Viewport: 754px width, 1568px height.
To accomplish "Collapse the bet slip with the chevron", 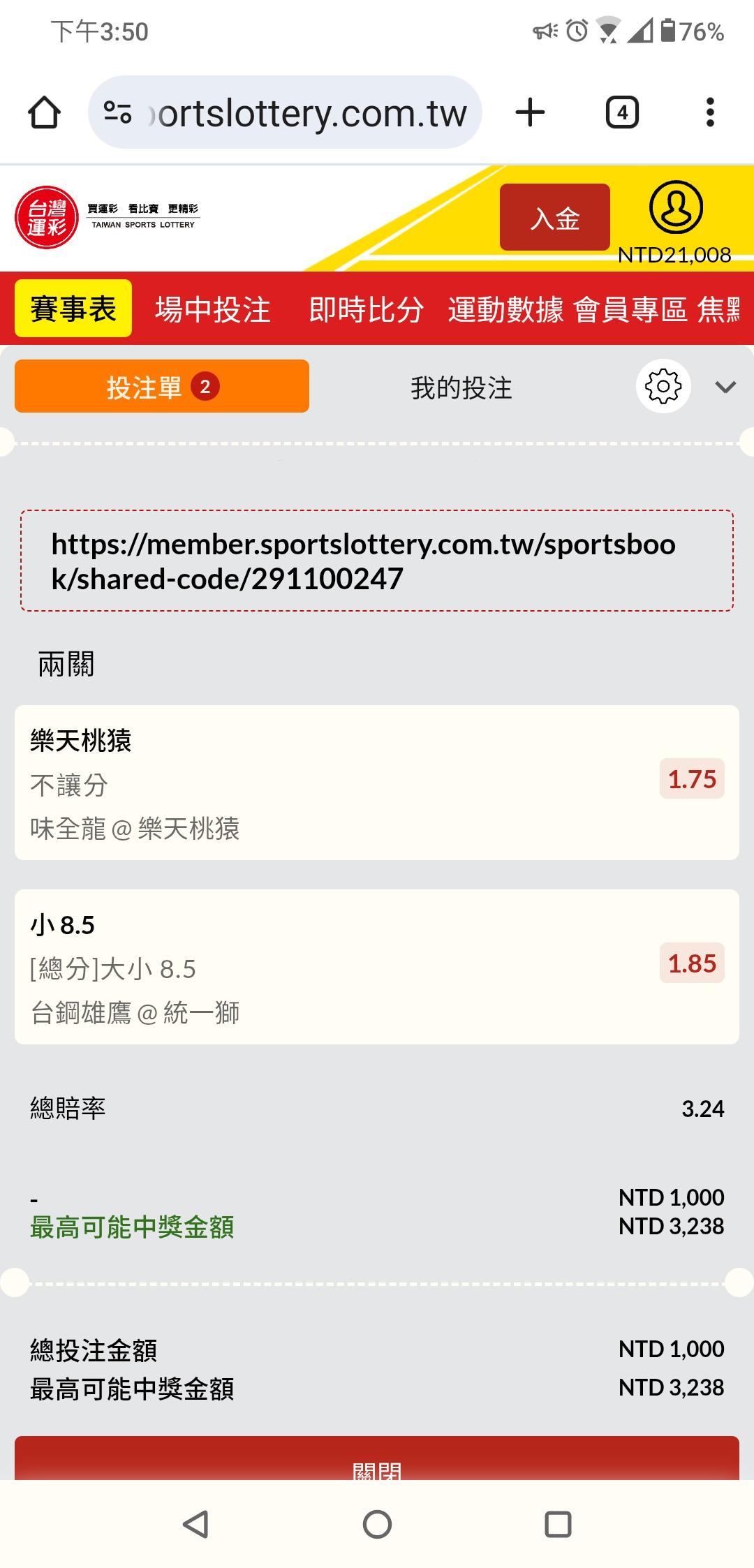I will (x=725, y=387).
